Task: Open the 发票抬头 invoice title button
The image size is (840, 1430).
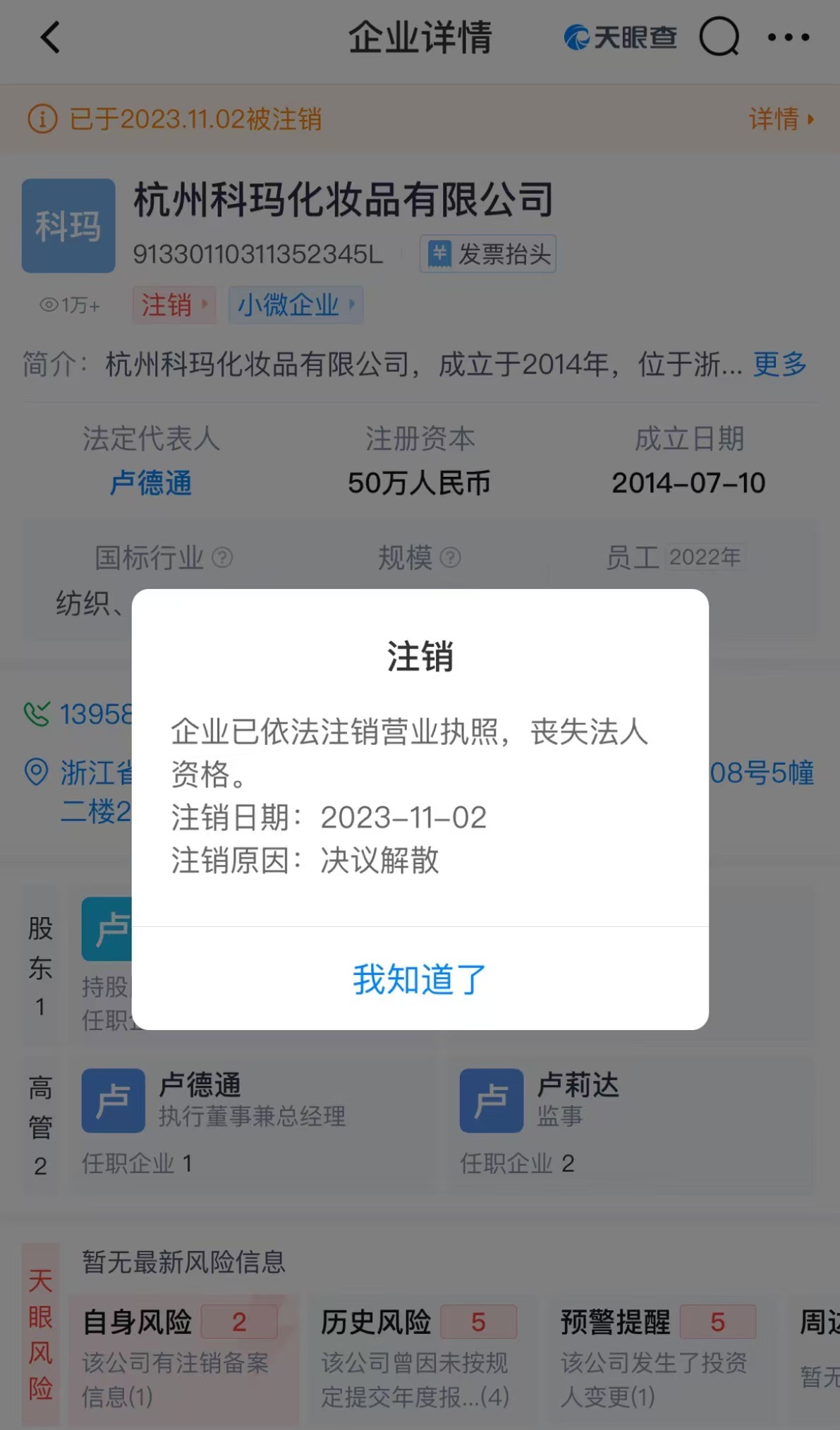Action: tap(488, 254)
